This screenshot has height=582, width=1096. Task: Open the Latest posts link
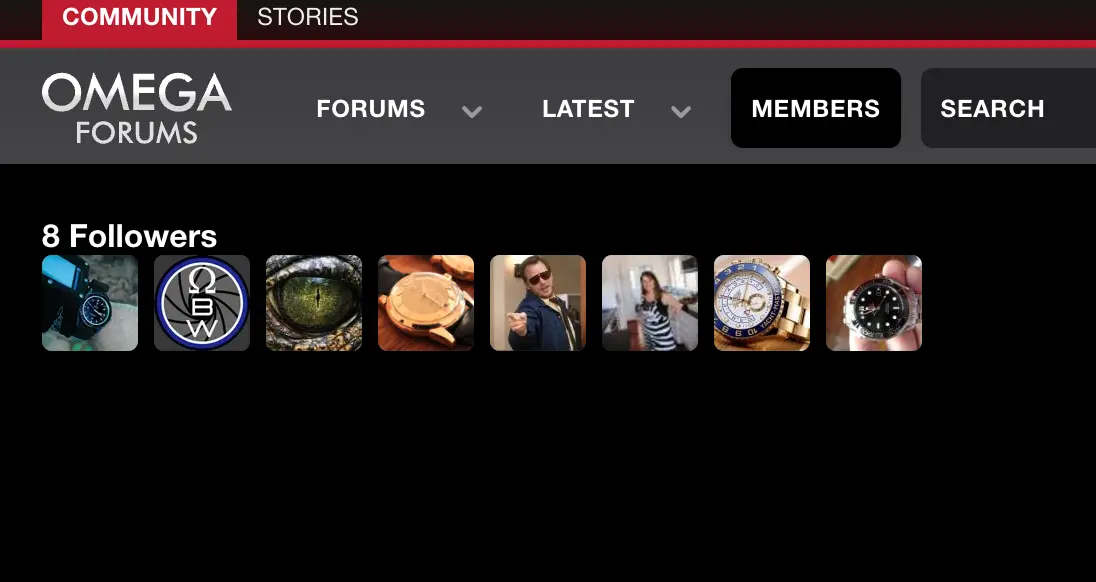[587, 109]
